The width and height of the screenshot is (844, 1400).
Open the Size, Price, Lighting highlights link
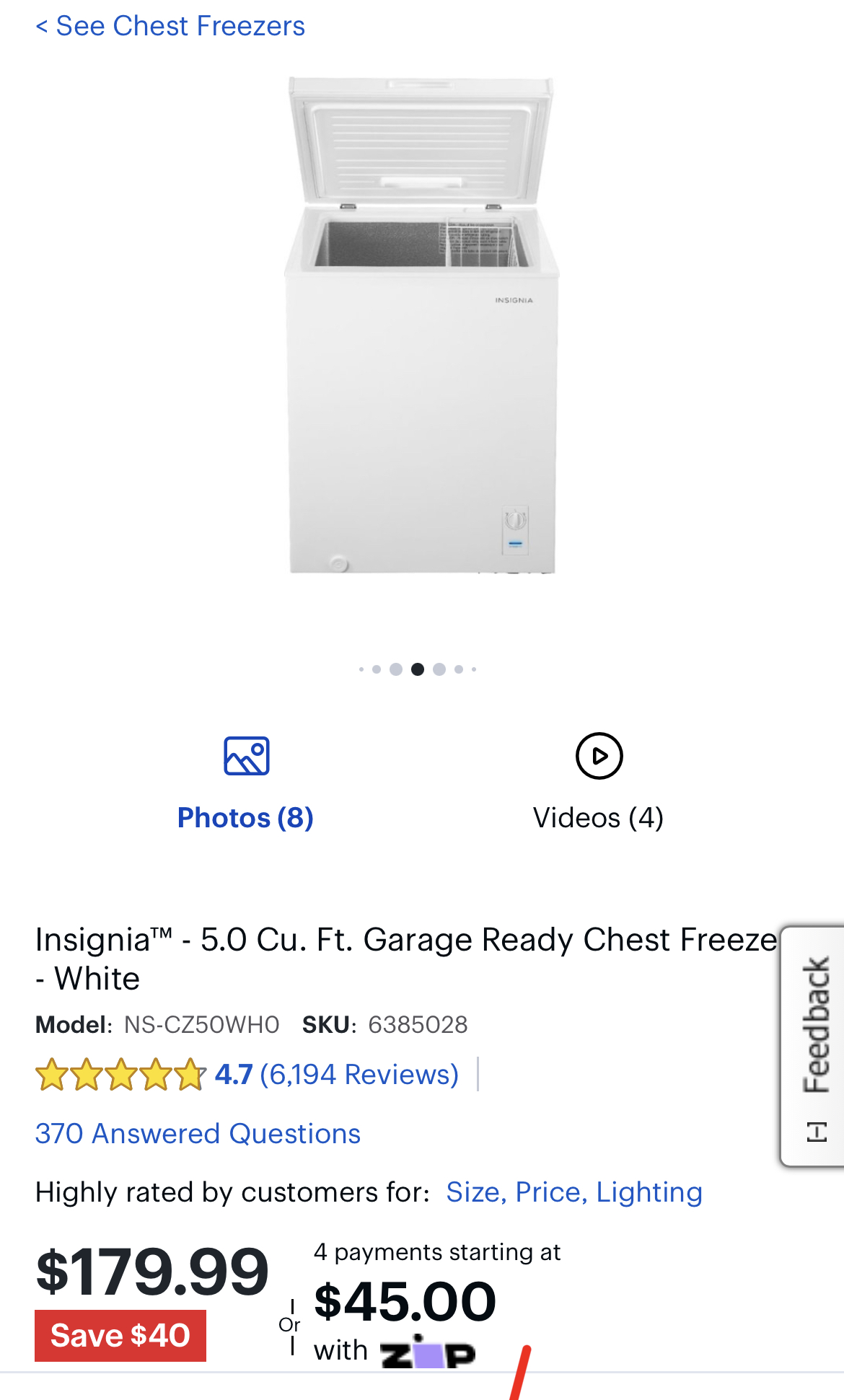tap(573, 1192)
